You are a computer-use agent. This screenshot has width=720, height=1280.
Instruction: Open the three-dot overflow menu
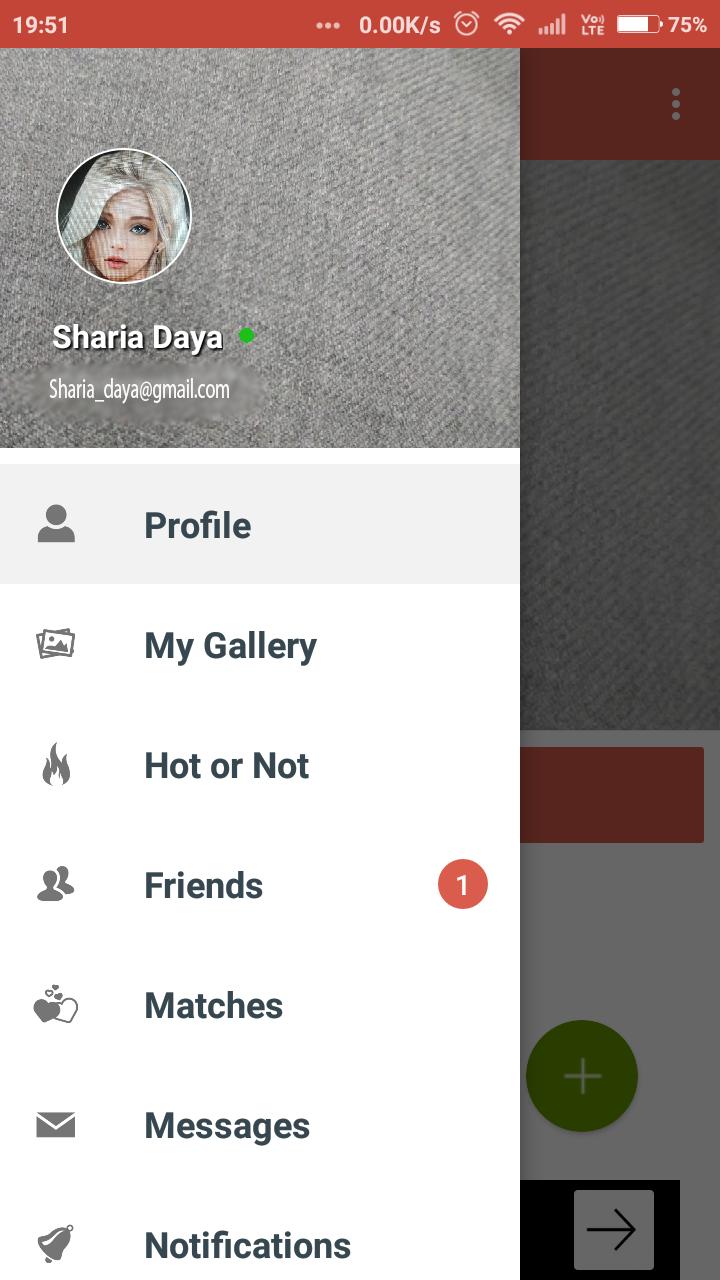pos(676,104)
